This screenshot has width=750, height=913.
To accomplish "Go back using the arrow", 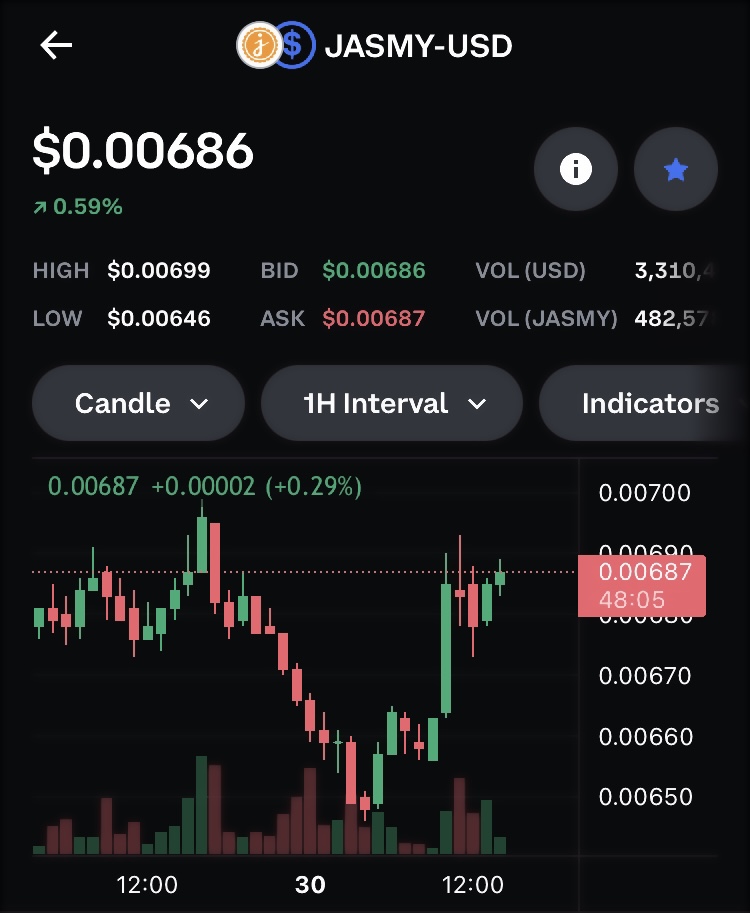I will [56, 45].
